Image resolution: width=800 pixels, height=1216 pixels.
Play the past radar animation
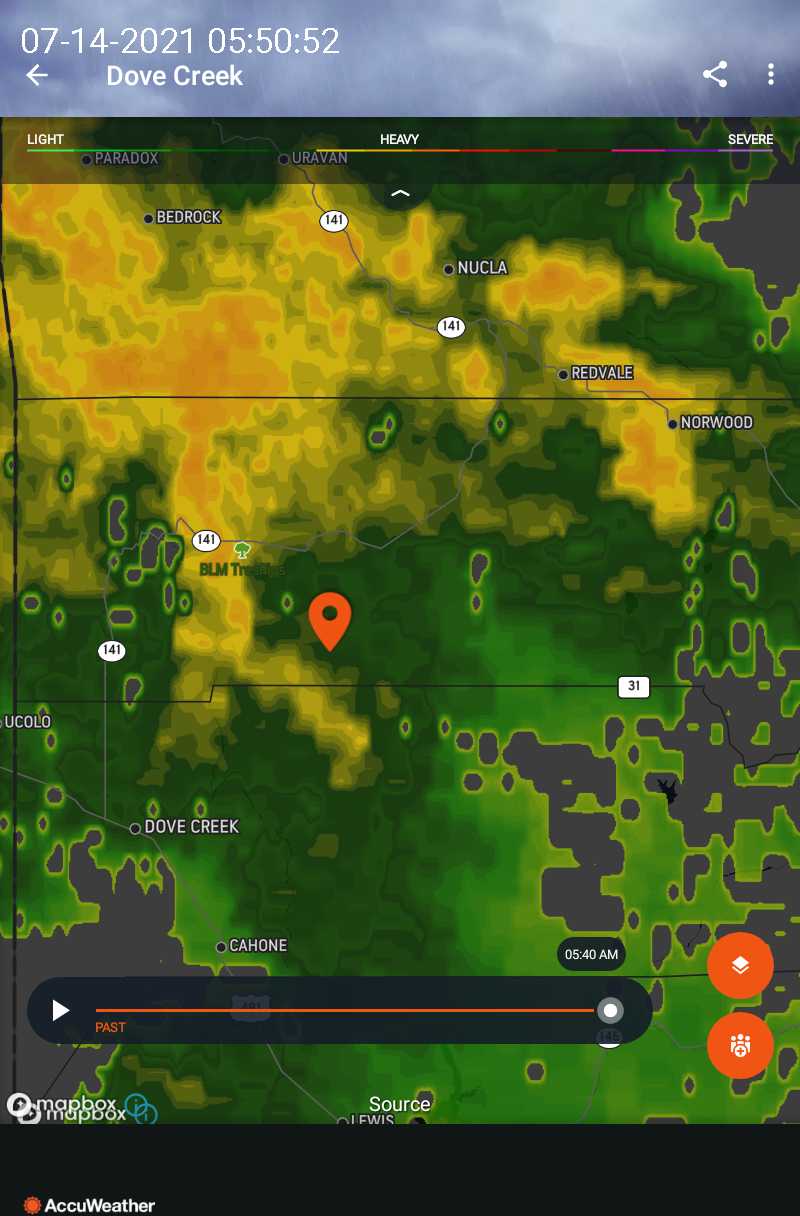(61, 1010)
